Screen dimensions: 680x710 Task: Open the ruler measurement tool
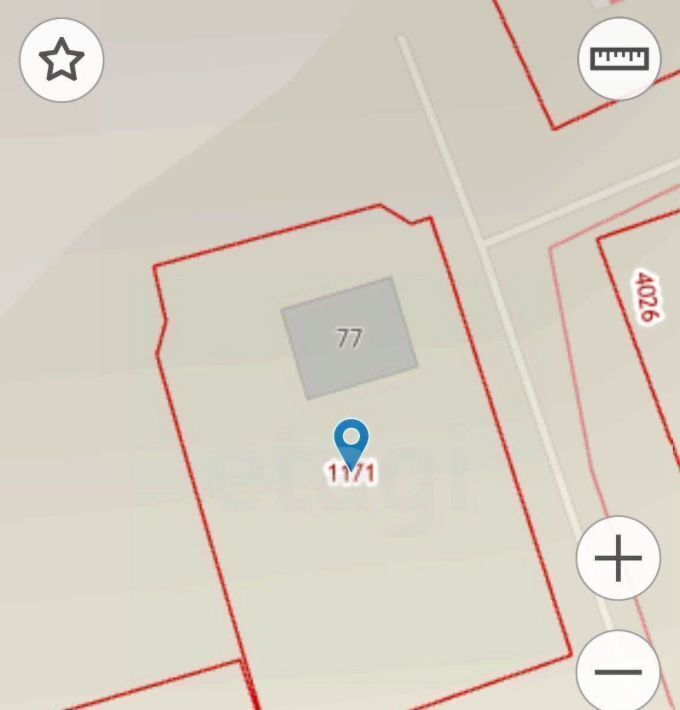click(619, 58)
